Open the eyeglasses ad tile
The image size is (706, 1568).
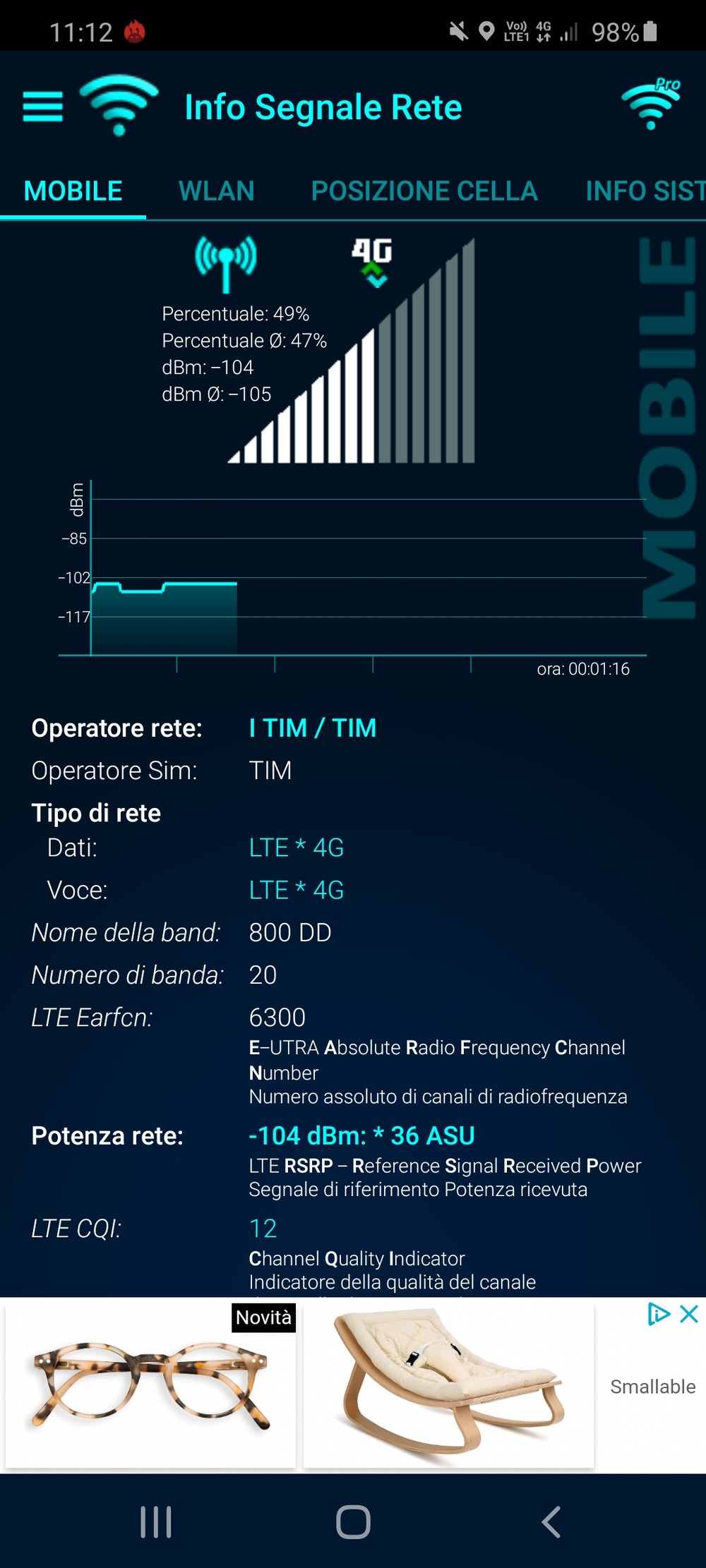click(150, 1385)
